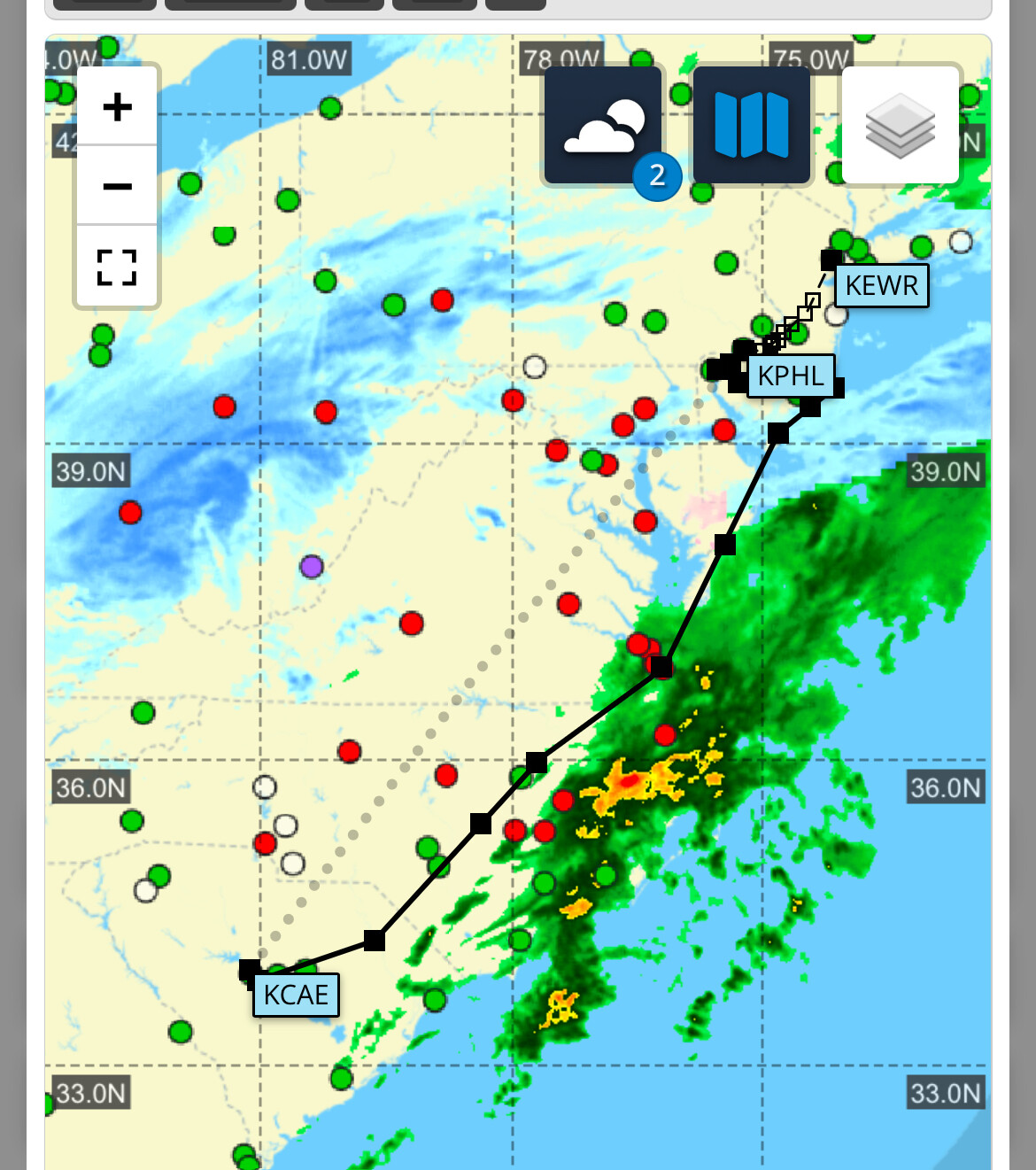Zoom in on the map
The height and width of the screenshot is (1170, 1036).
[117, 107]
